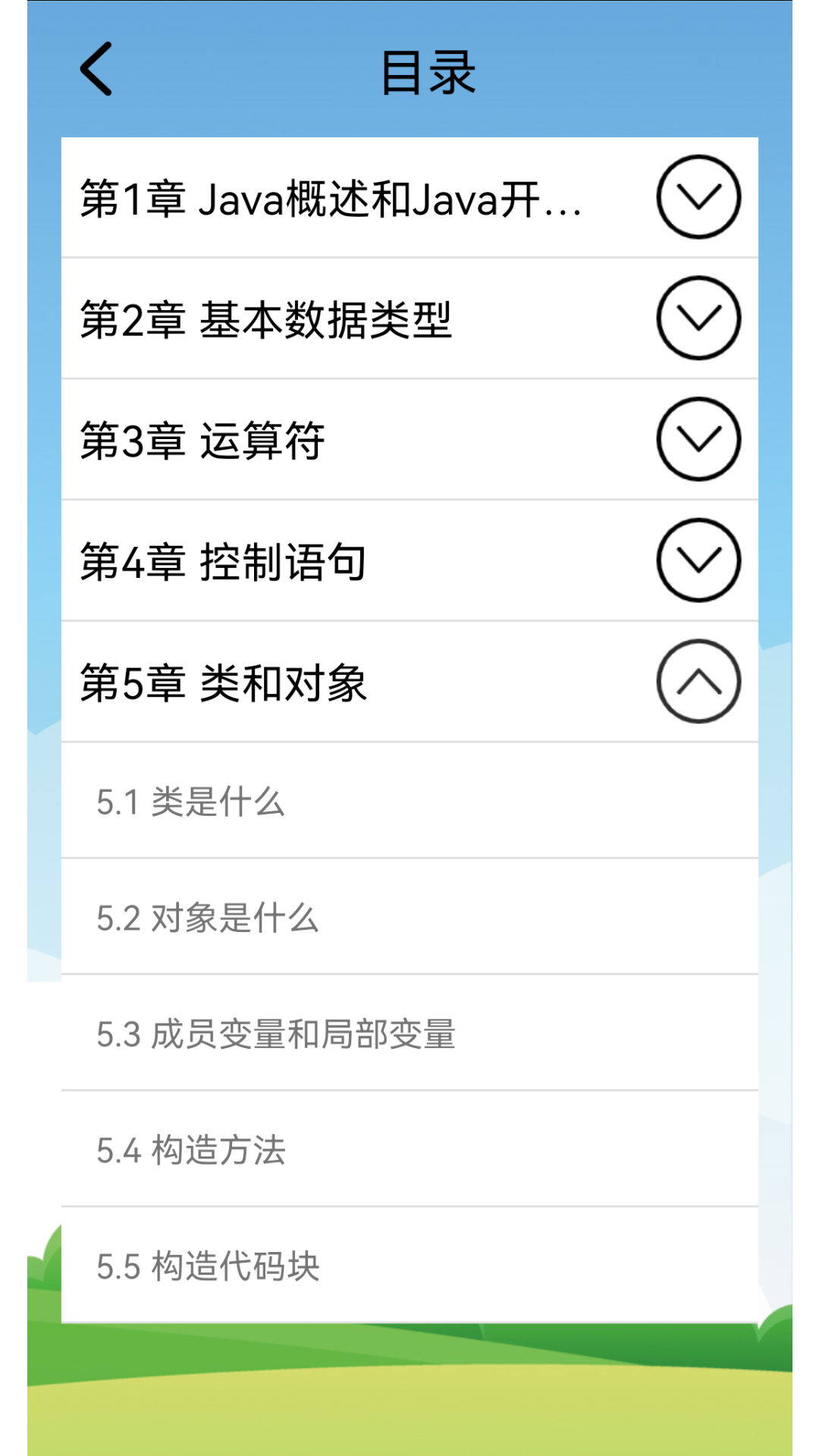
Task: Tap the 目录 title text
Action: [428, 71]
